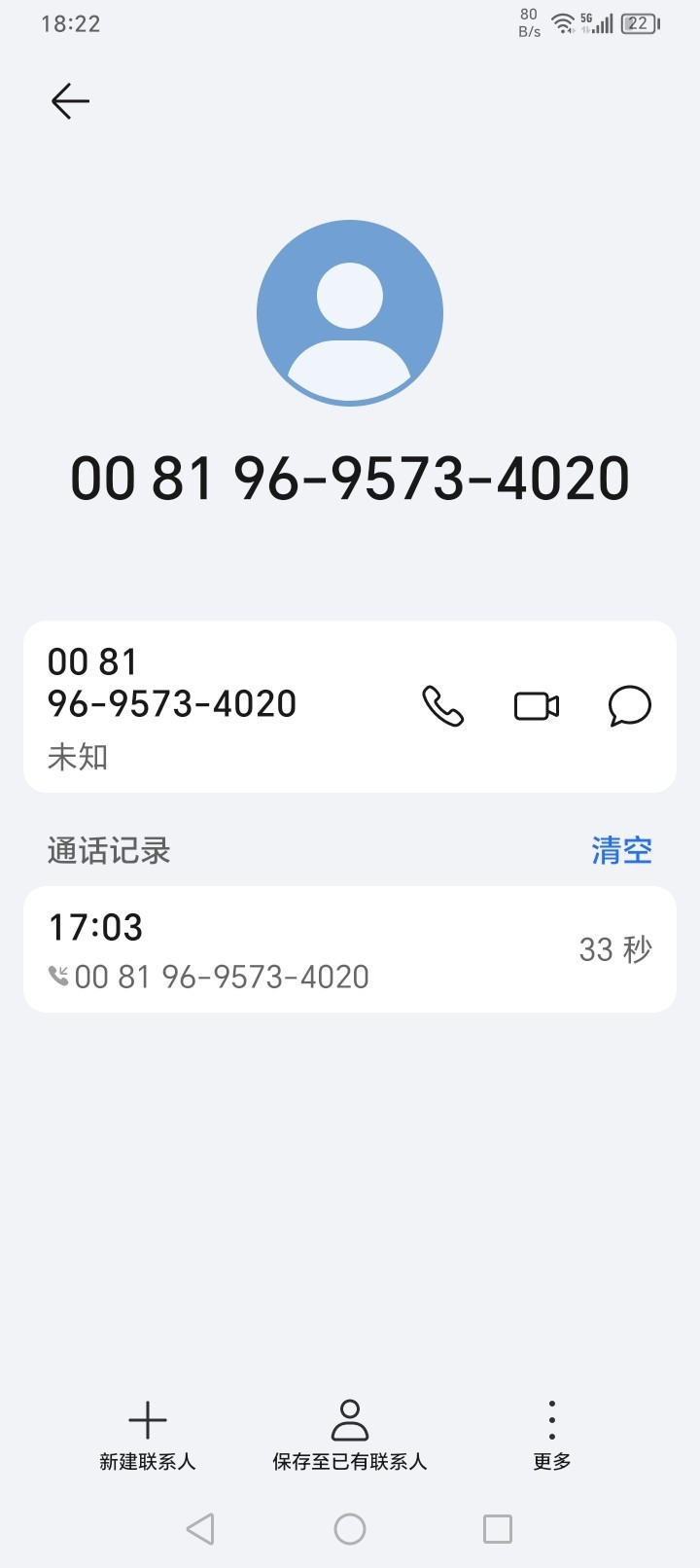Tap the contact avatar picture
Image resolution: width=700 pixels, height=1568 pixels.
[350, 313]
